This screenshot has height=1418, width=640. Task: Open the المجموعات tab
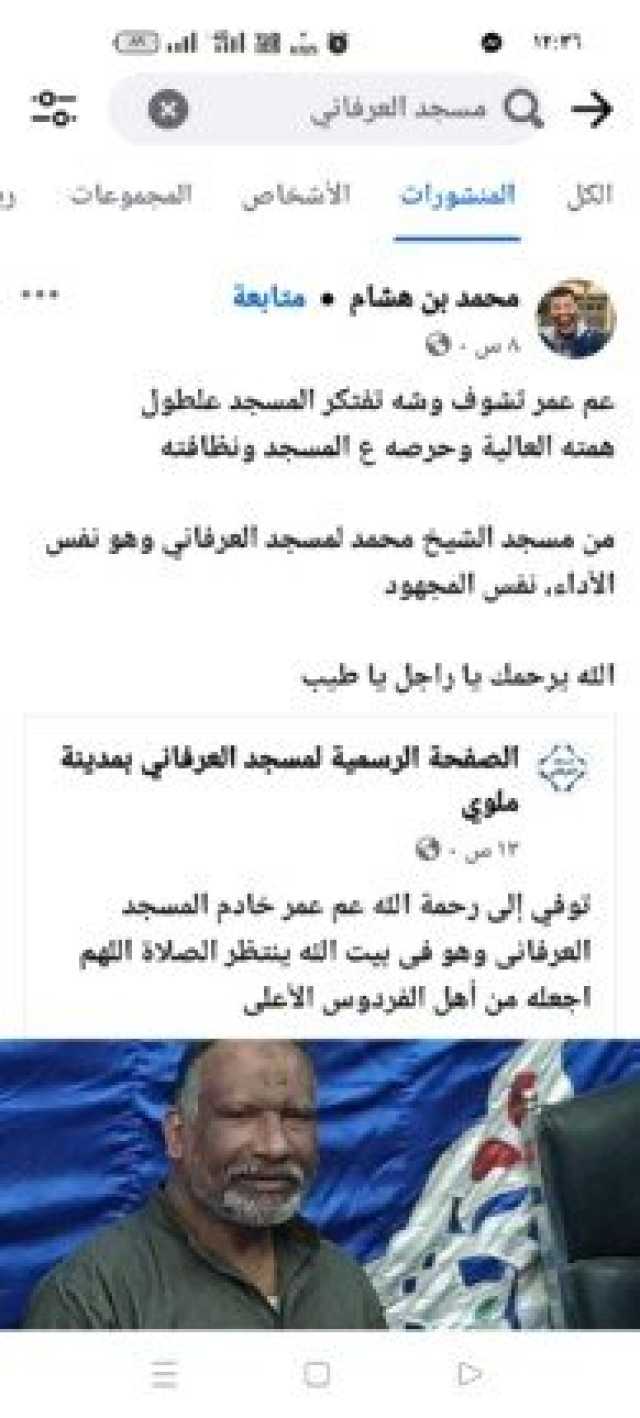click(x=130, y=195)
